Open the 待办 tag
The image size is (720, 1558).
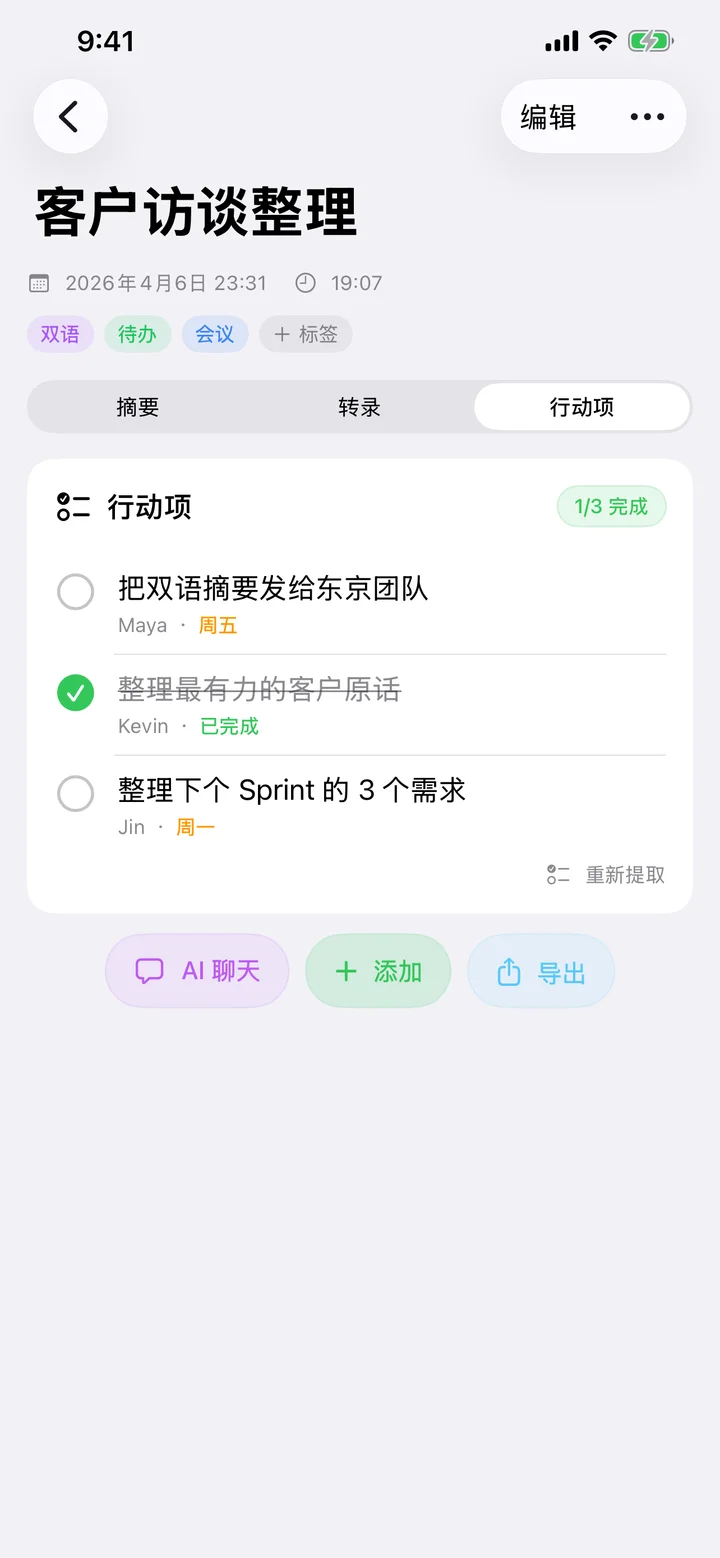click(137, 334)
